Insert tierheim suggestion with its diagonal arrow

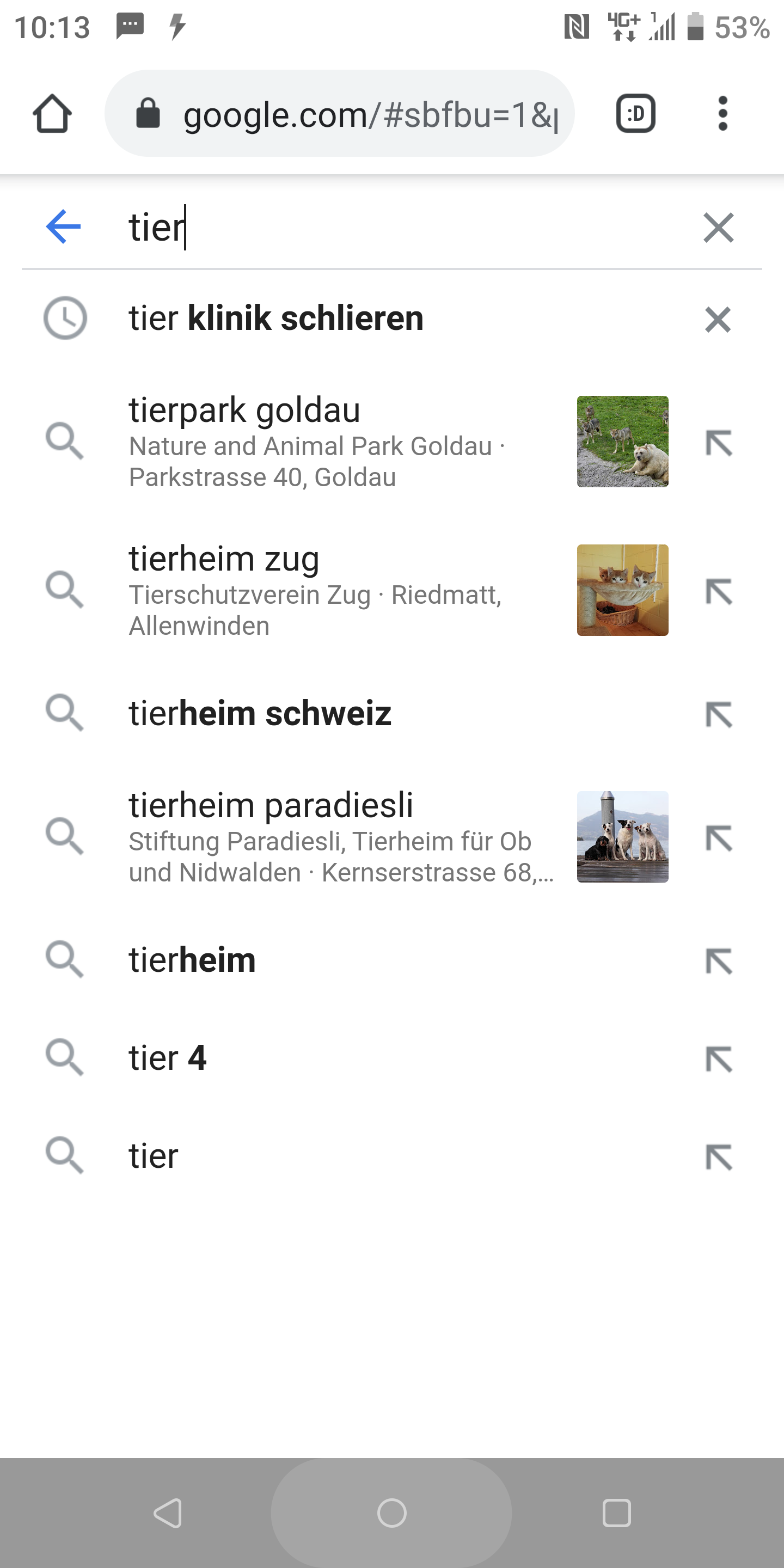[720, 960]
